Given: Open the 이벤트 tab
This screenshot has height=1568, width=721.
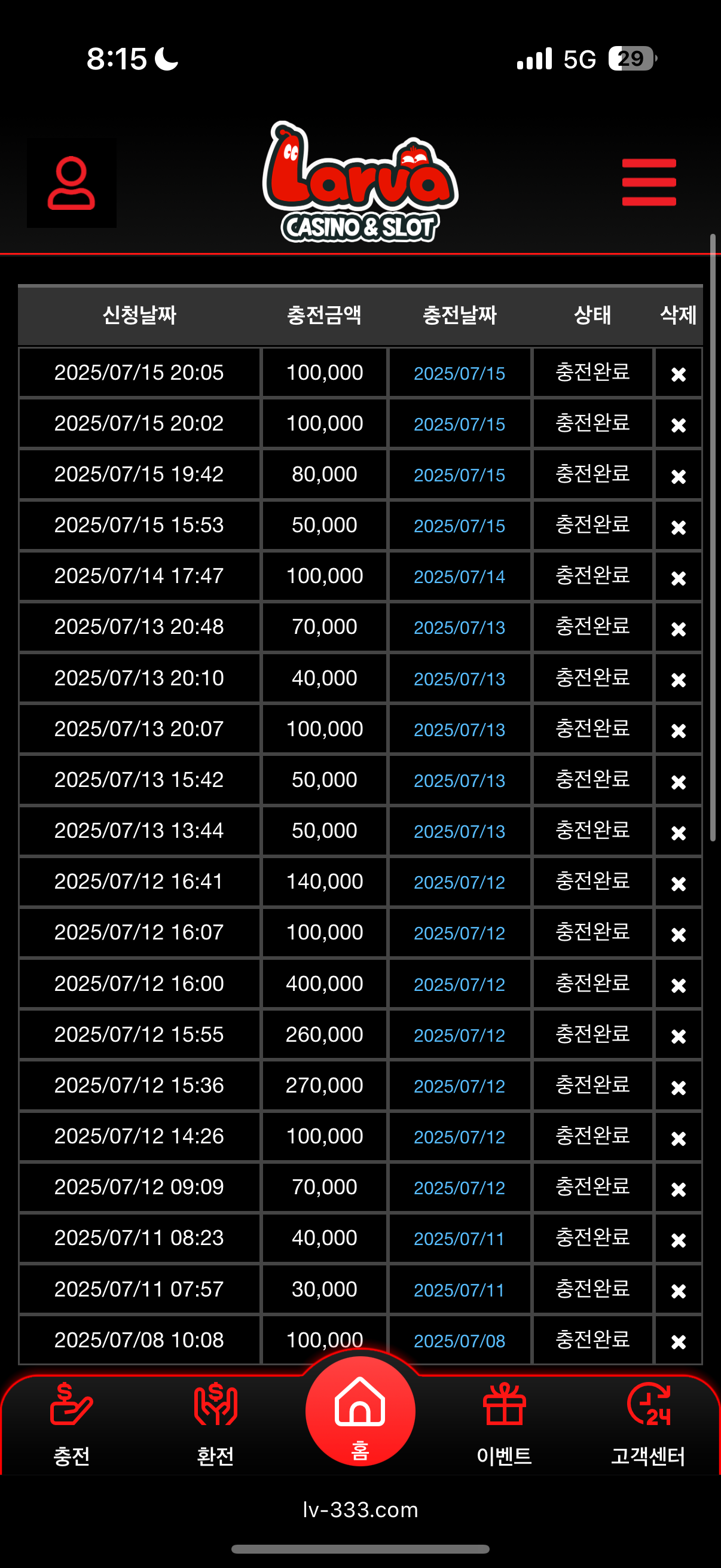Looking at the screenshot, I should point(504,1423).
